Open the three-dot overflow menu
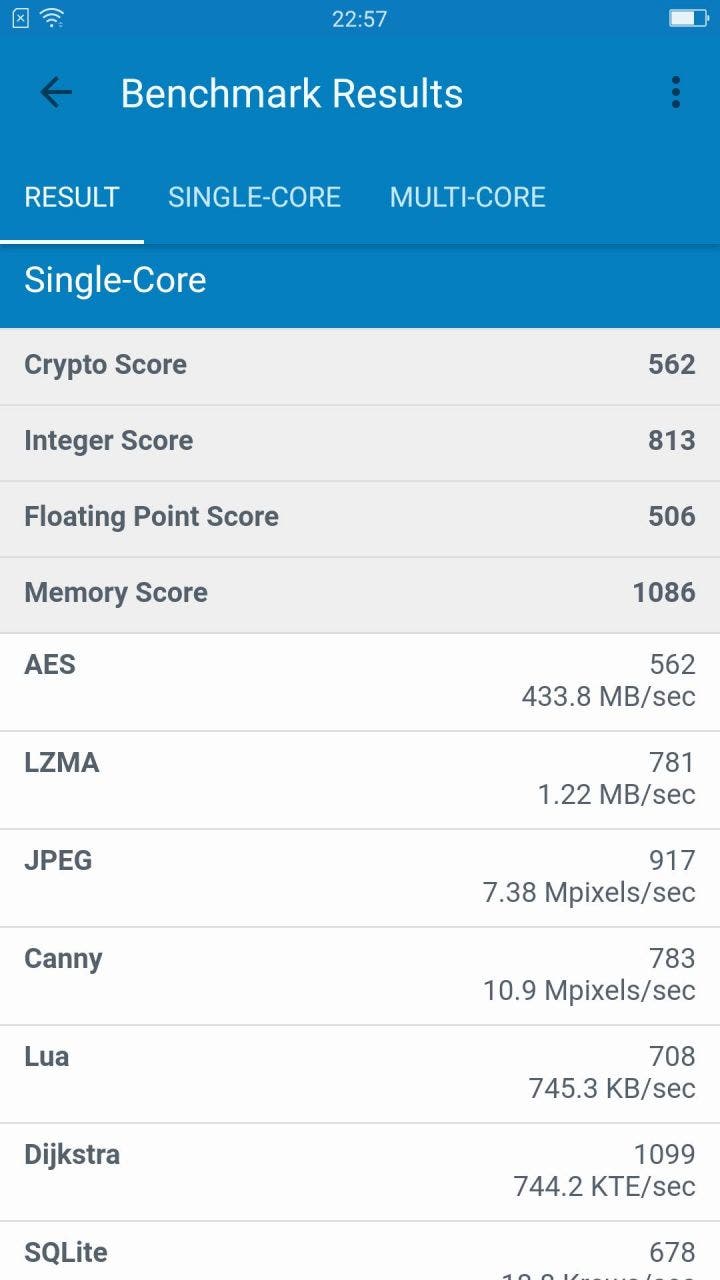 676,93
